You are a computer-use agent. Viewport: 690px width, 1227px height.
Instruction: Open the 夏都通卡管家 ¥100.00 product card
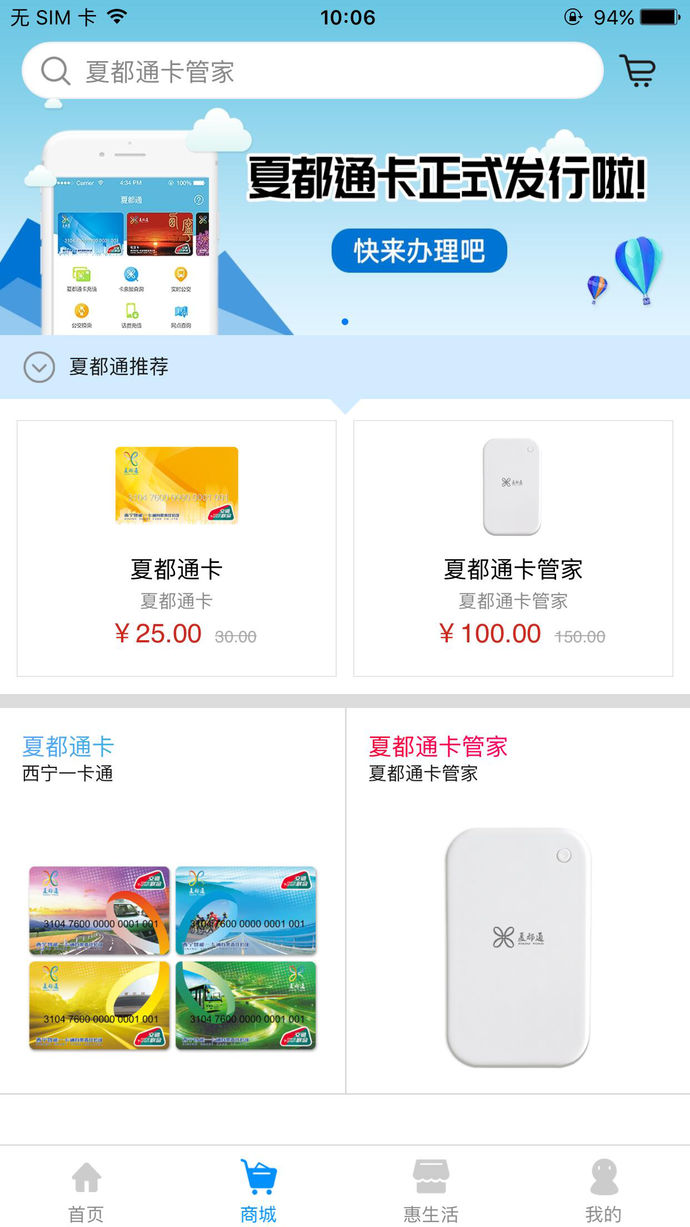(x=513, y=548)
